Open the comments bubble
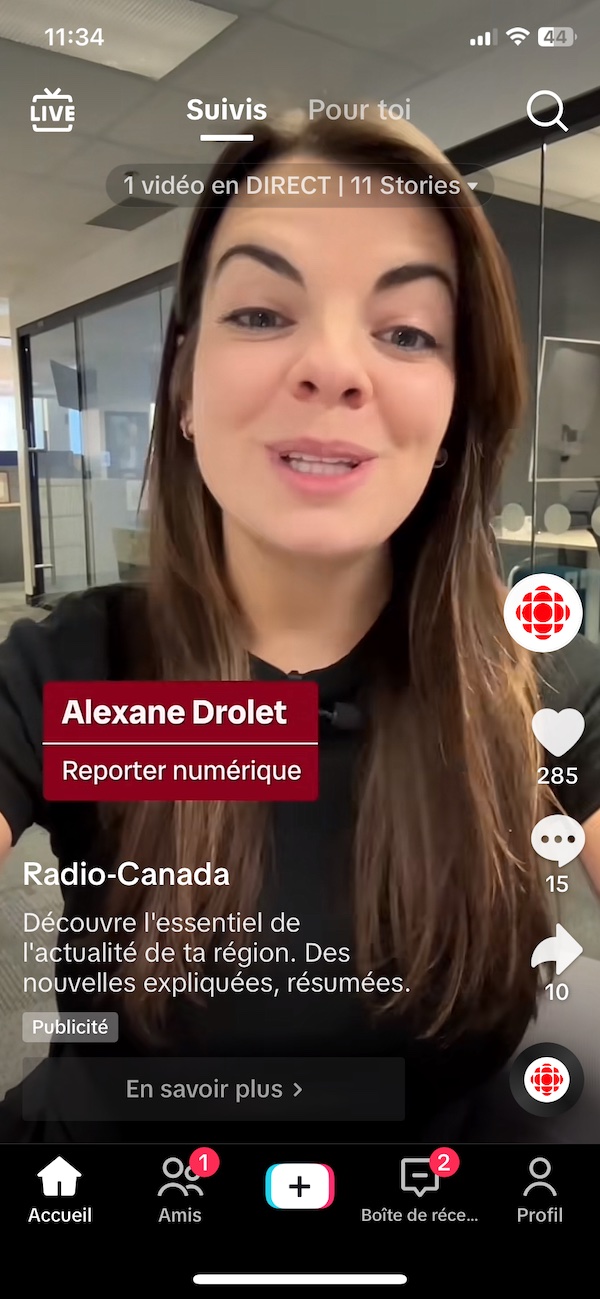The image size is (600, 1299). (x=557, y=840)
